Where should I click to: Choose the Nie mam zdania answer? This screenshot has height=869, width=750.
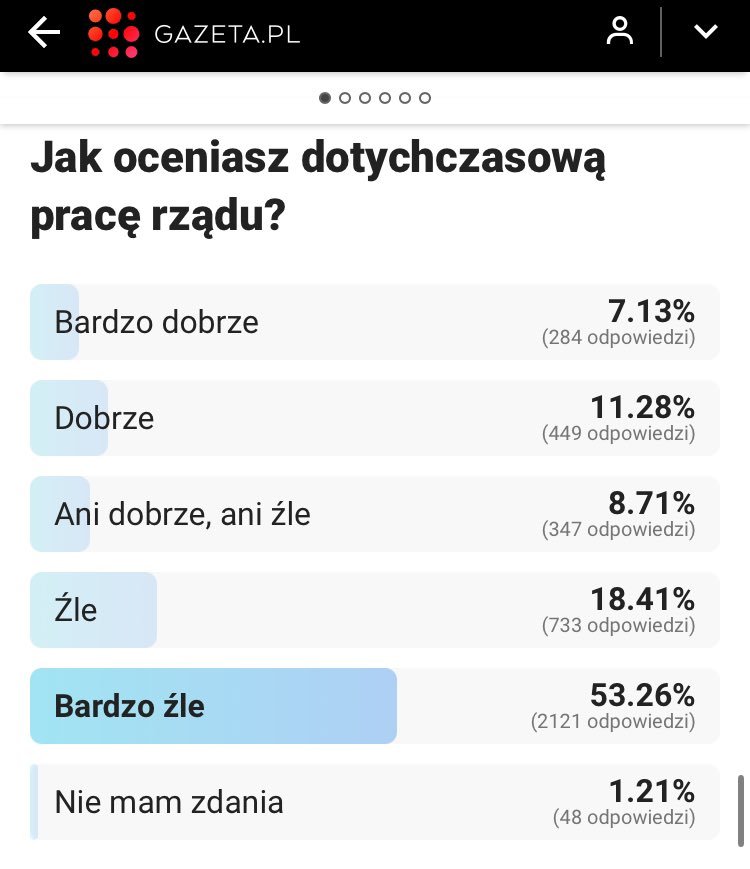coord(374,802)
